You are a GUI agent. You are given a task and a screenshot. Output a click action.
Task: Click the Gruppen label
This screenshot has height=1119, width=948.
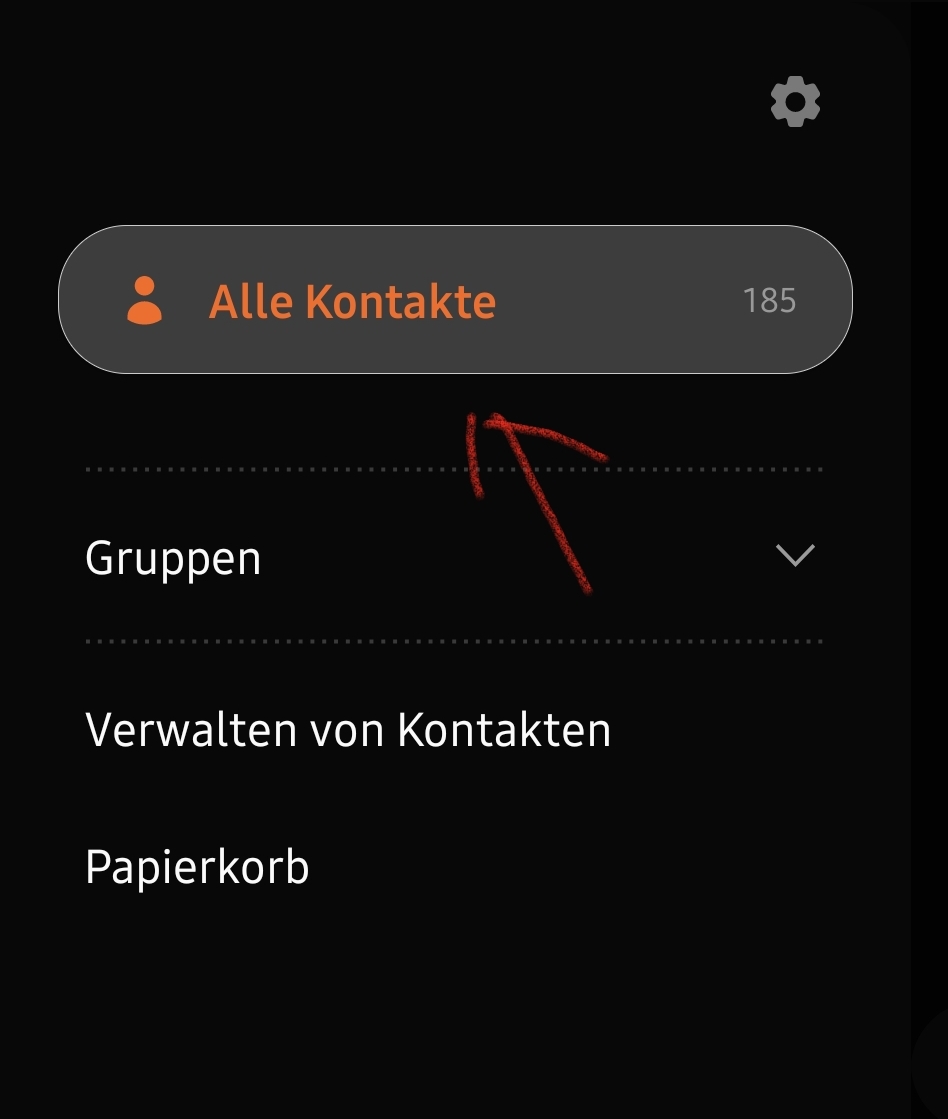point(172,557)
